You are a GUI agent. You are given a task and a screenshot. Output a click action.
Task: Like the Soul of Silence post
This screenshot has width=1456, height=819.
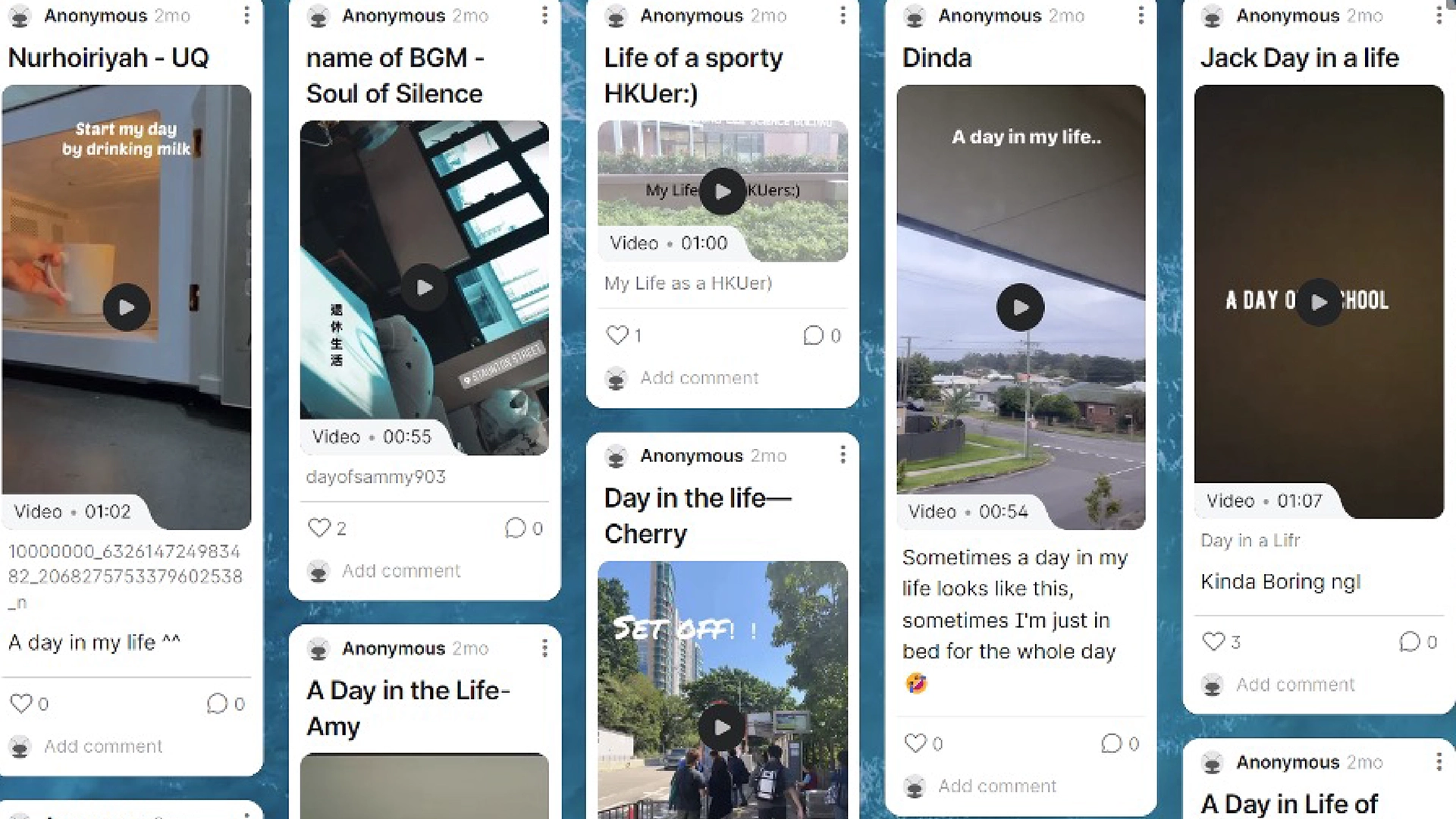click(319, 528)
